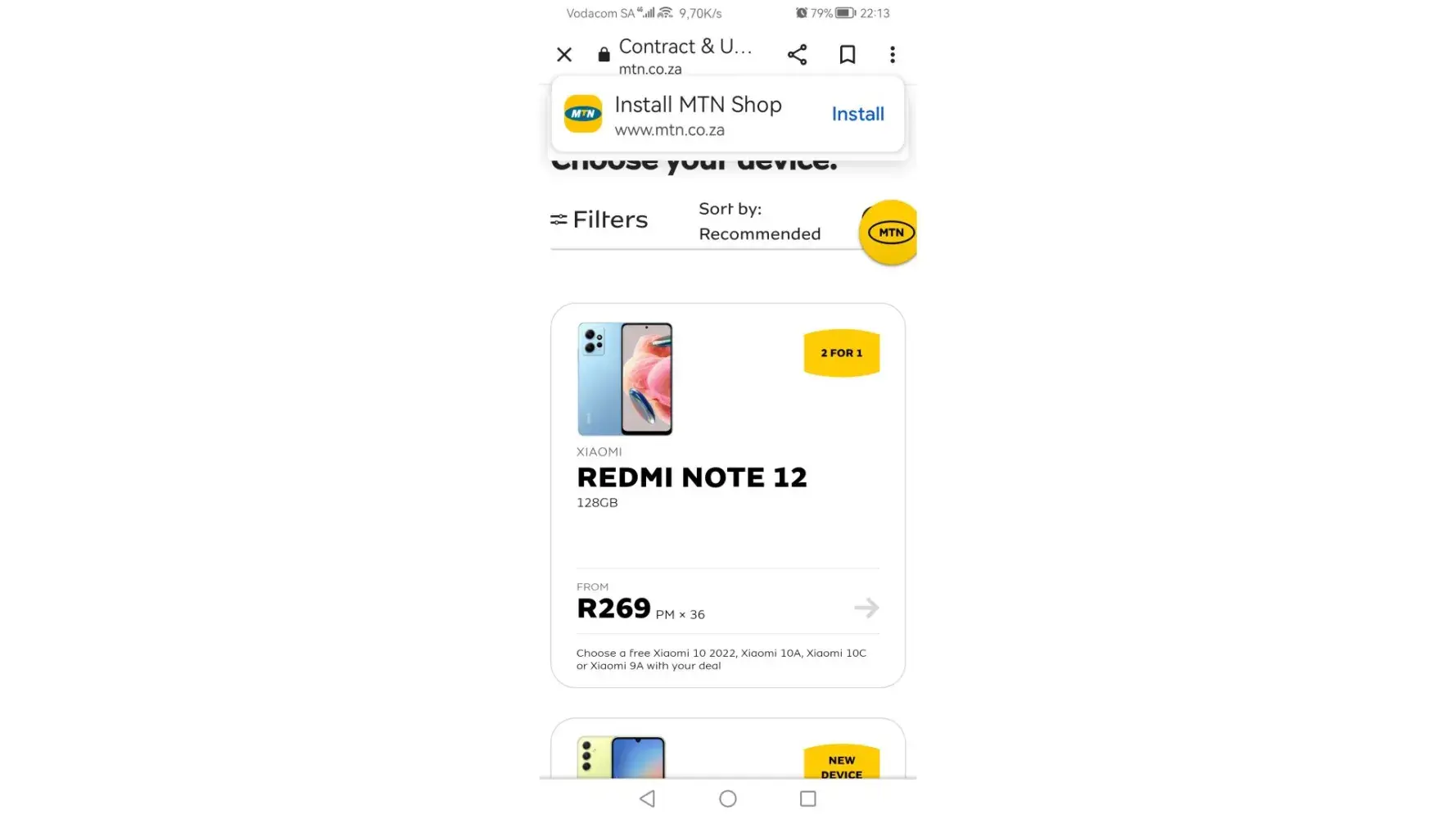1456x819 pixels.
Task: Close the browser tab with X
Action: 564,55
